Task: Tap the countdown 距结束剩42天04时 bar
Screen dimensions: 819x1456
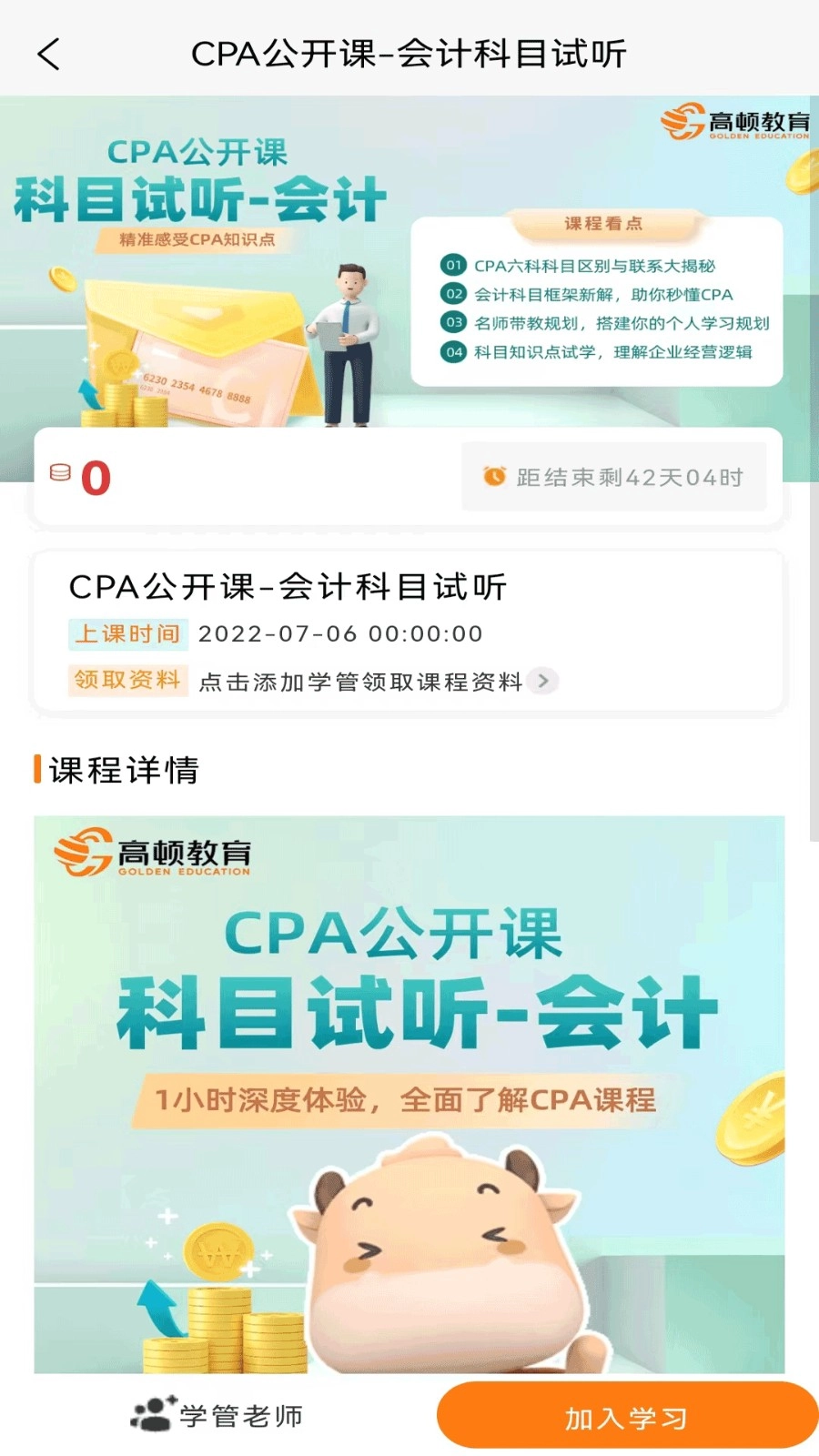Action: tap(614, 476)
